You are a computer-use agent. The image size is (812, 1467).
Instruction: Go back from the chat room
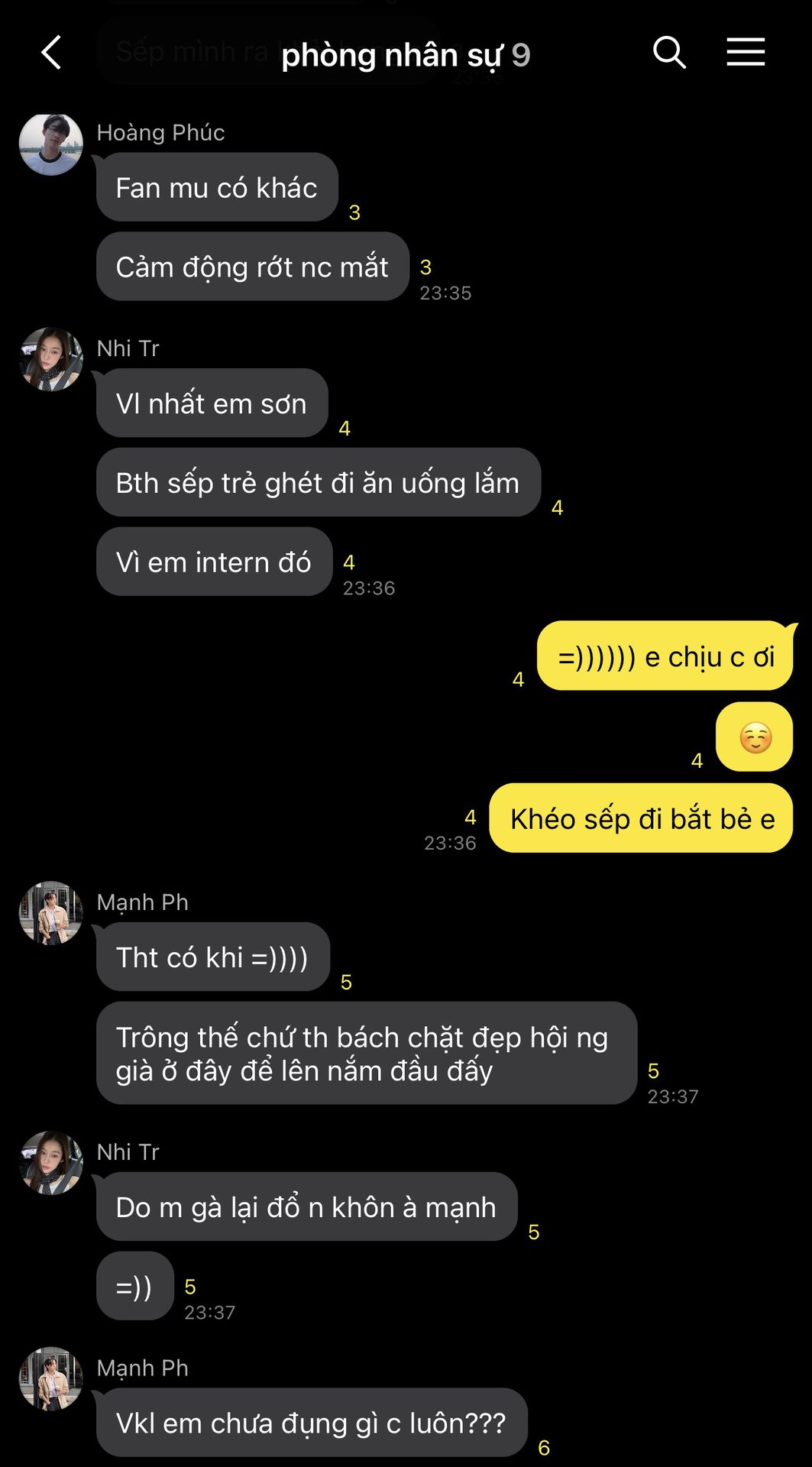tap(51, 53)
